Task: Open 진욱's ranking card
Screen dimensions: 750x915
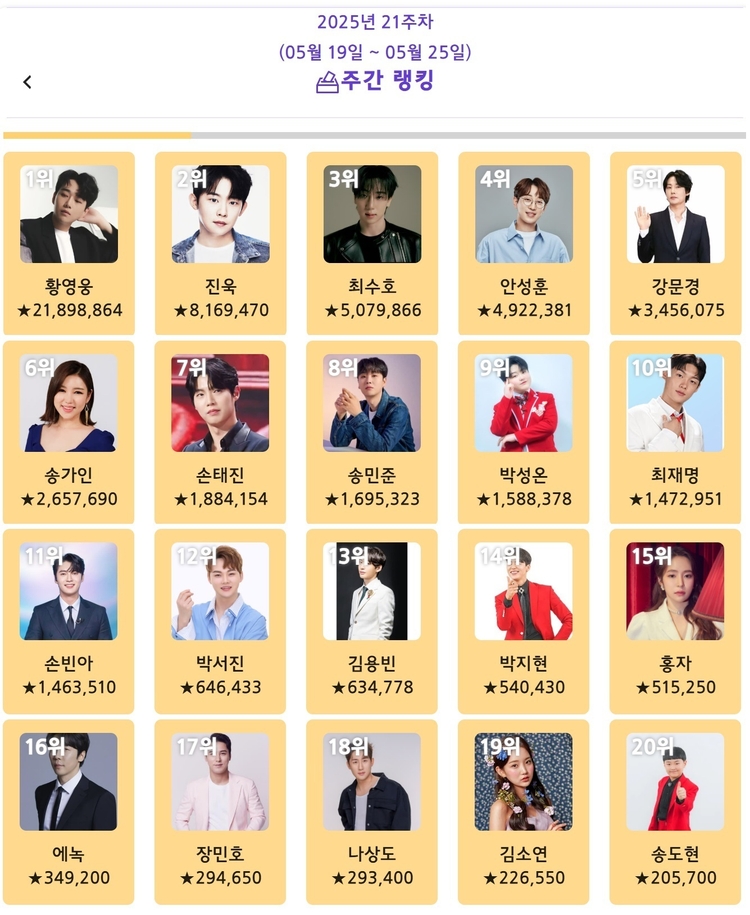Action: tap(221, 243)
